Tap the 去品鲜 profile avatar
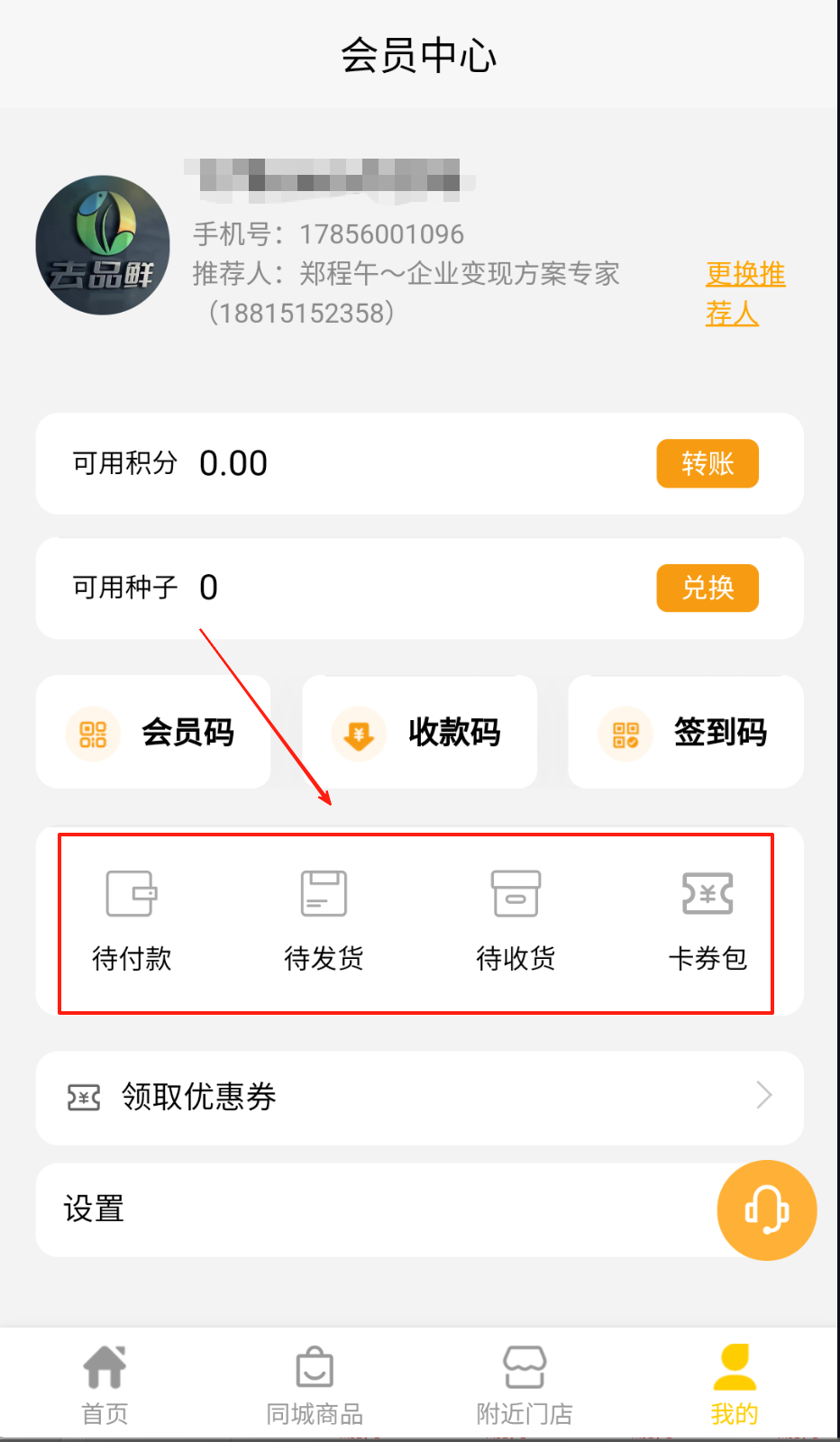Image resolution: width=840 pixels, height=1442 pixels. 103,245
